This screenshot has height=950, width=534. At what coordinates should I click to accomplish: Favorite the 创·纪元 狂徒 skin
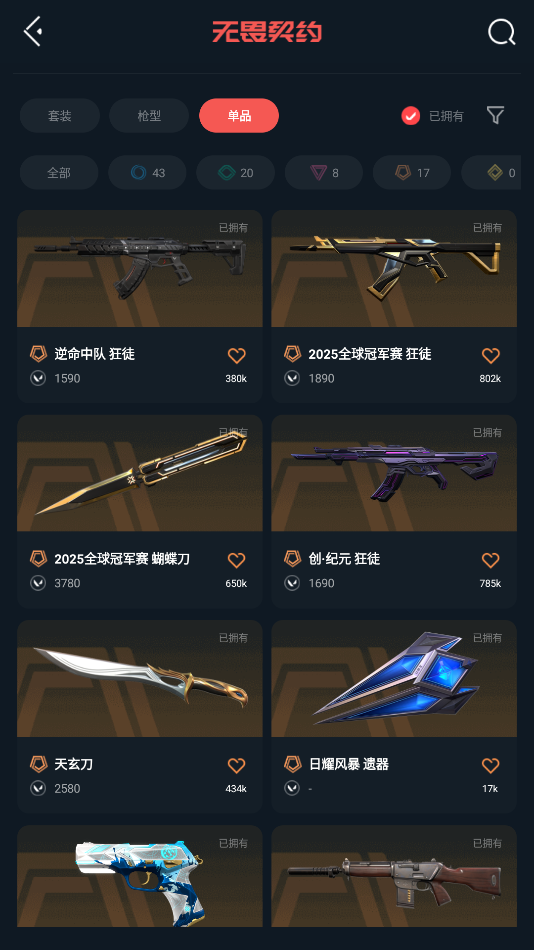(x=490, y=560)
